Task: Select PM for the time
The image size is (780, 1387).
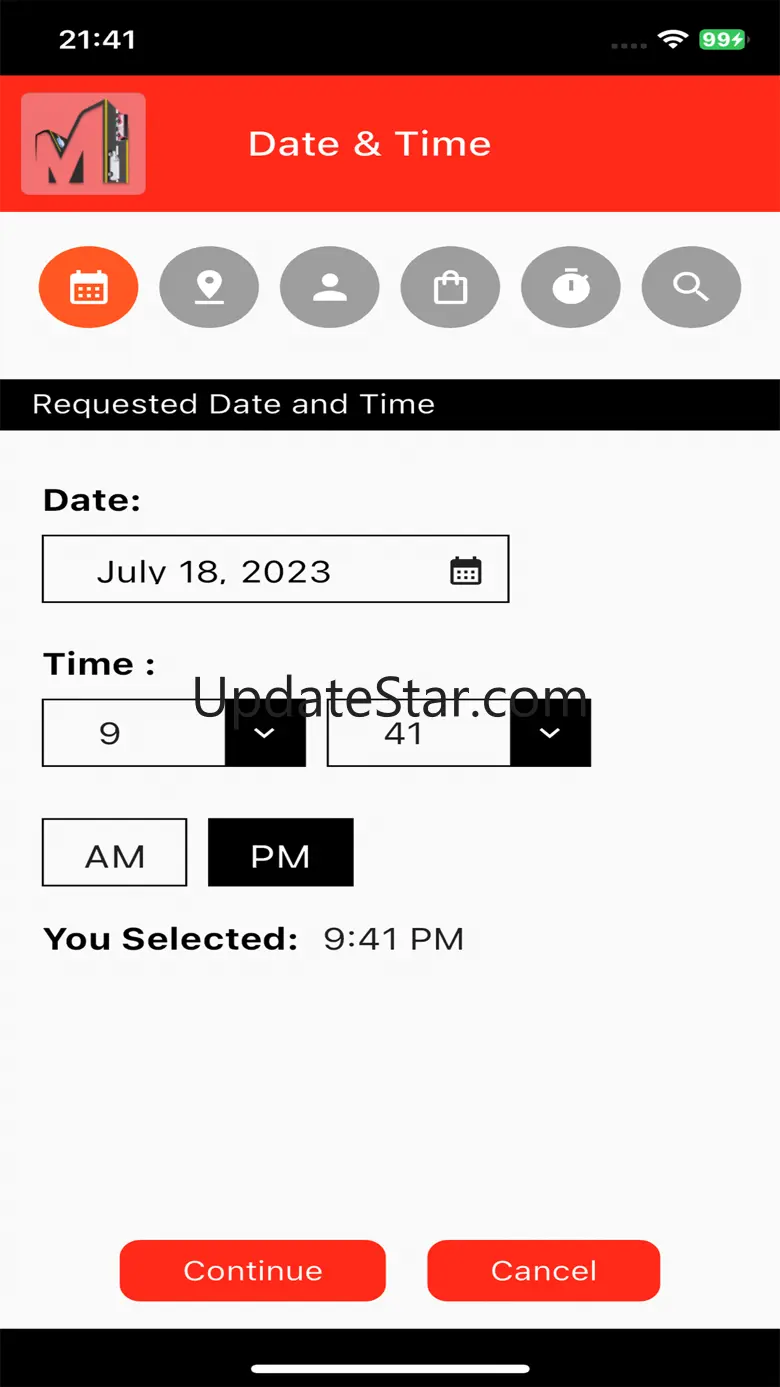Action: [x=280, y=853]
